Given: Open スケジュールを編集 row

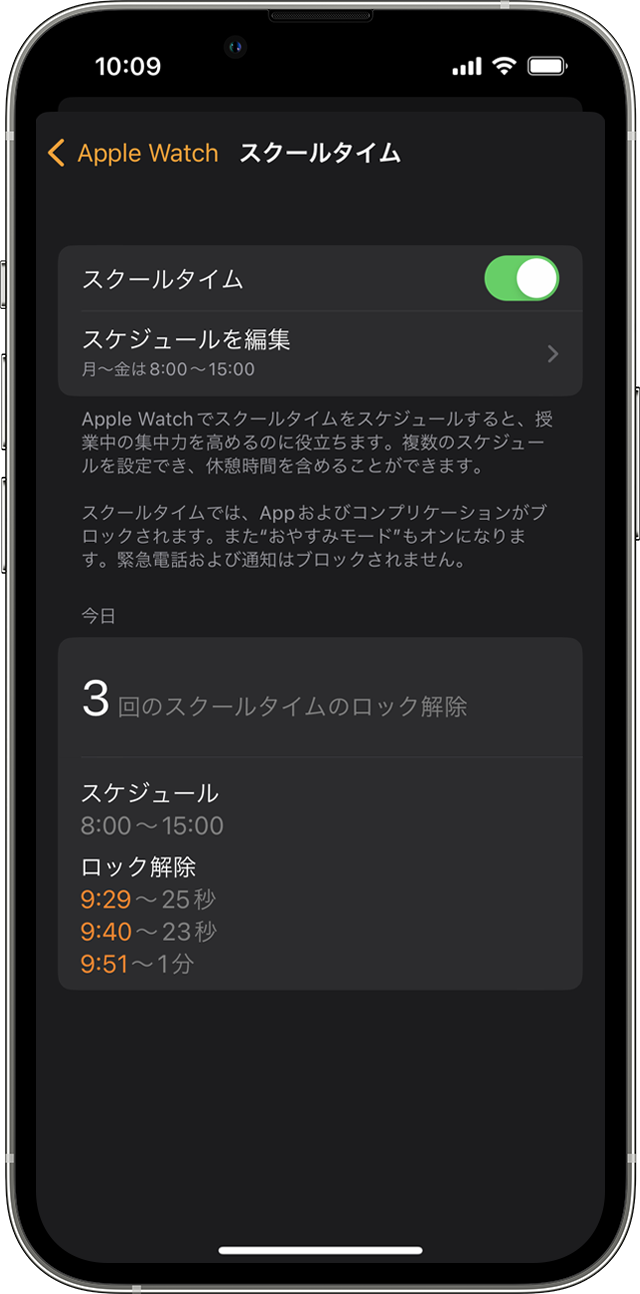Looking at the screenshot, I should pos(320,352).
